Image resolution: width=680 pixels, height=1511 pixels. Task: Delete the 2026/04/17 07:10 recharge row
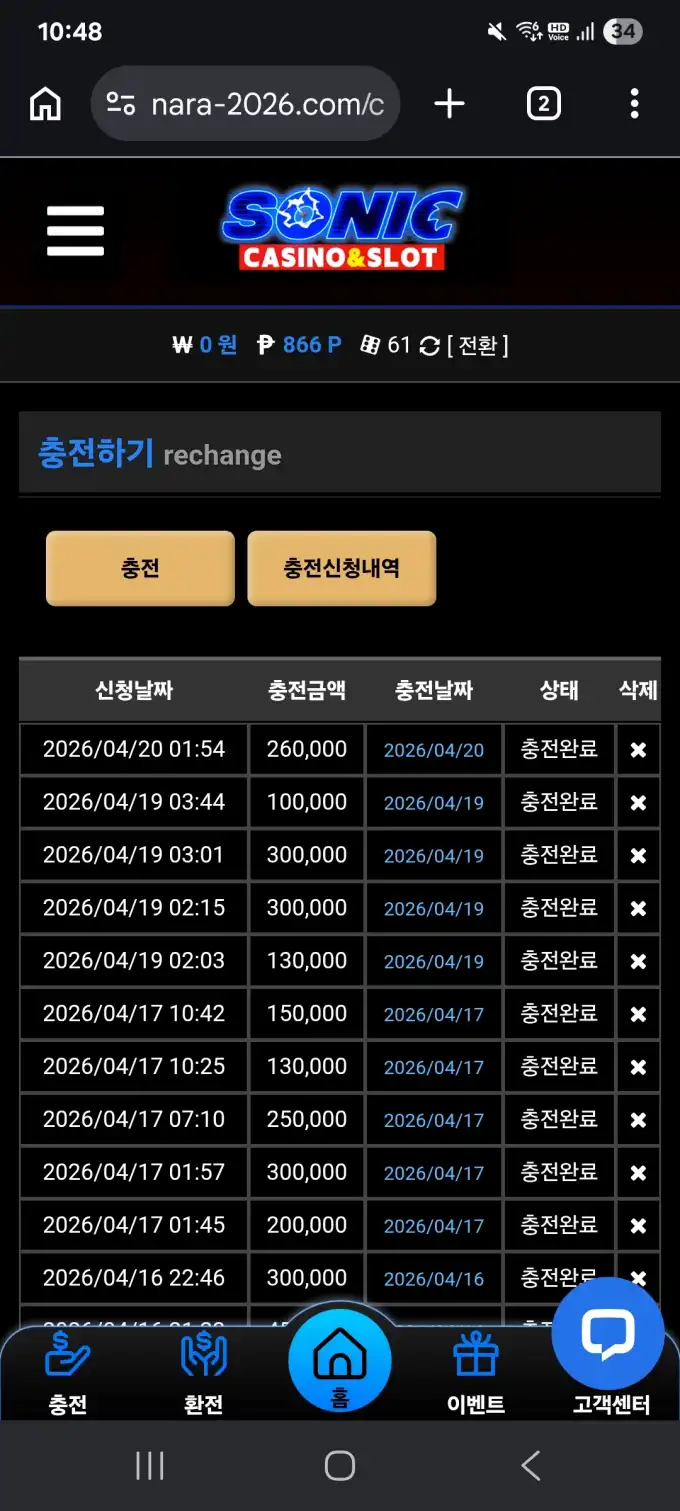(x=638, y=1120)
